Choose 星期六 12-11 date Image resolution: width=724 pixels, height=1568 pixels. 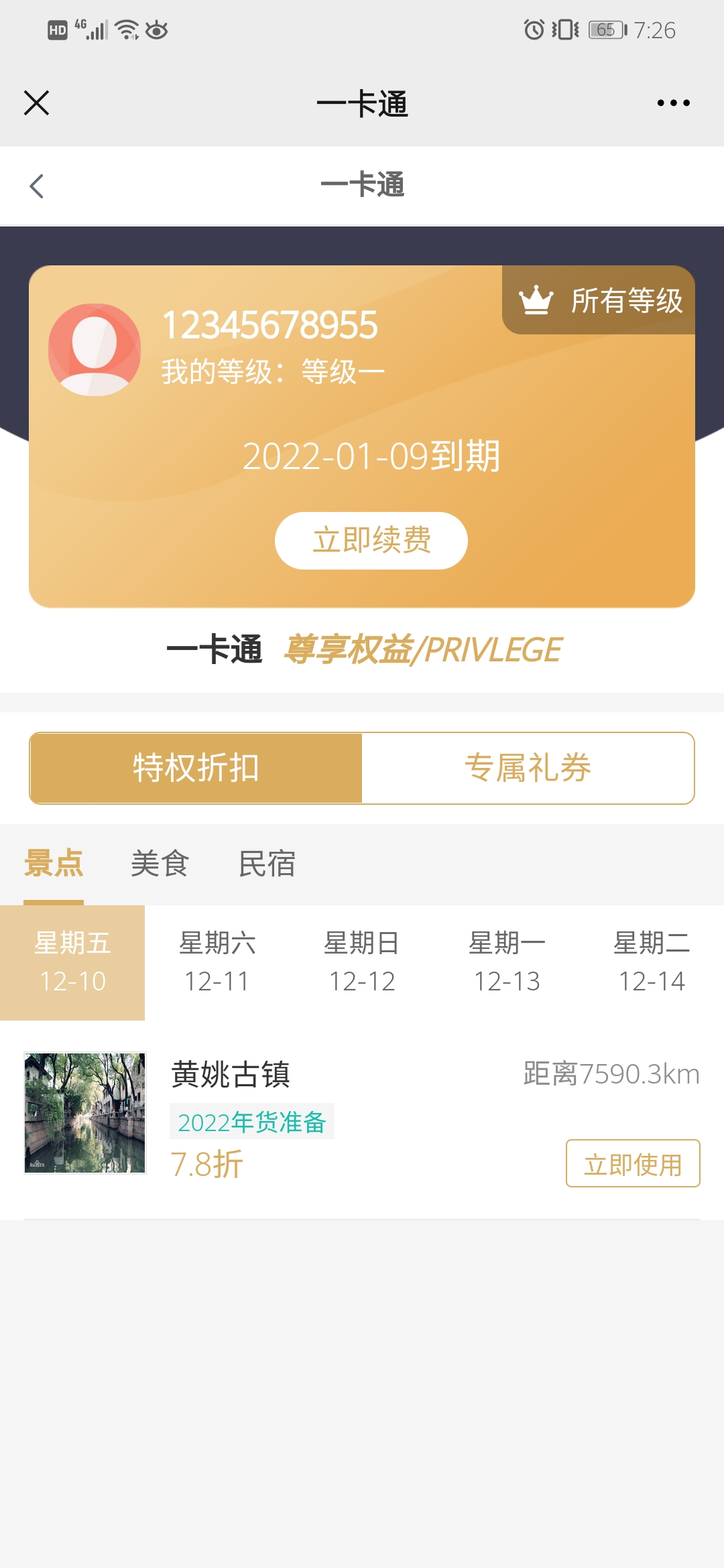tap(217, 962)
